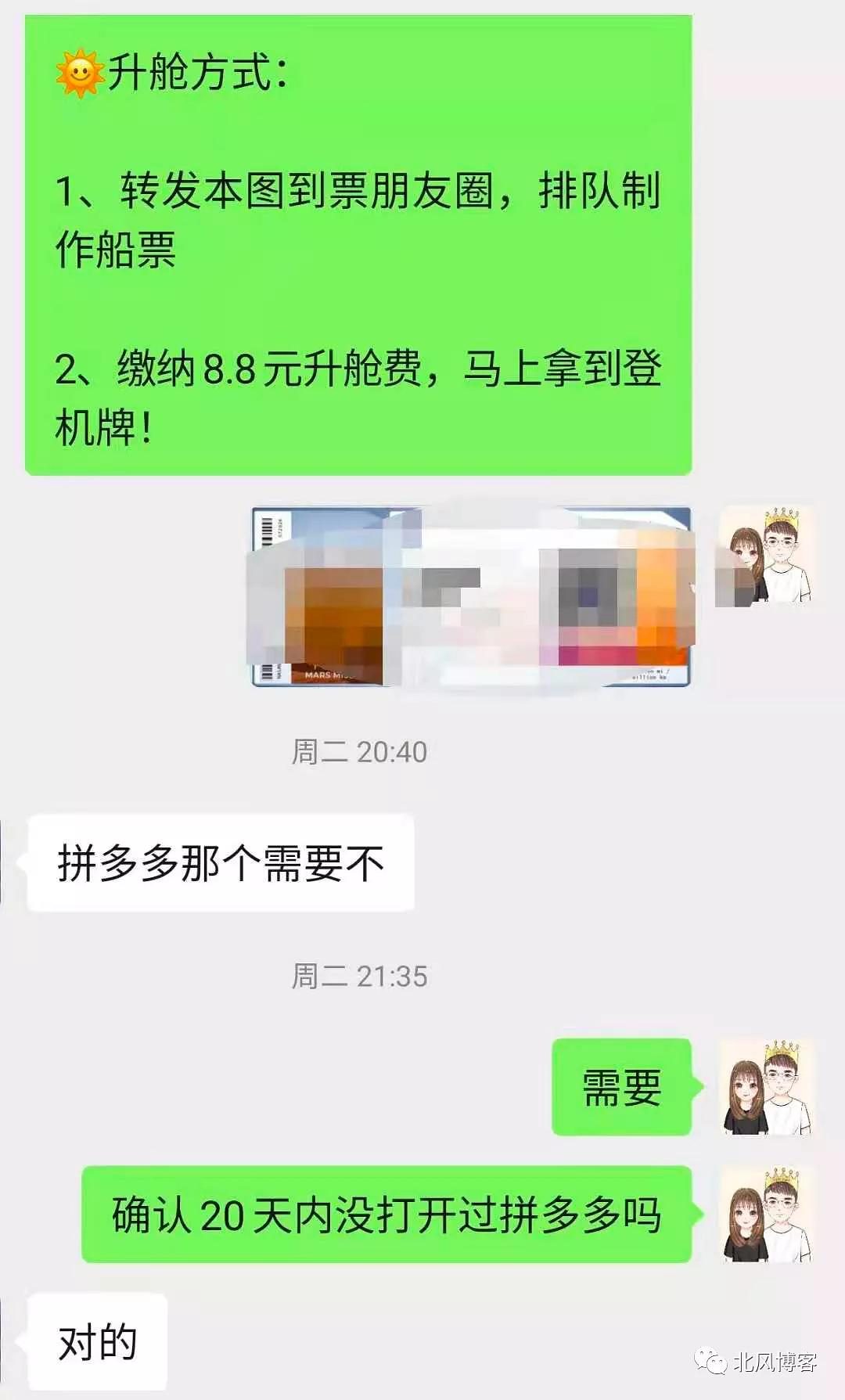Tap the avatar beside the image message
Image resolution: width=845 pixels, height=1400 pixels.
[x=768, y=555]
